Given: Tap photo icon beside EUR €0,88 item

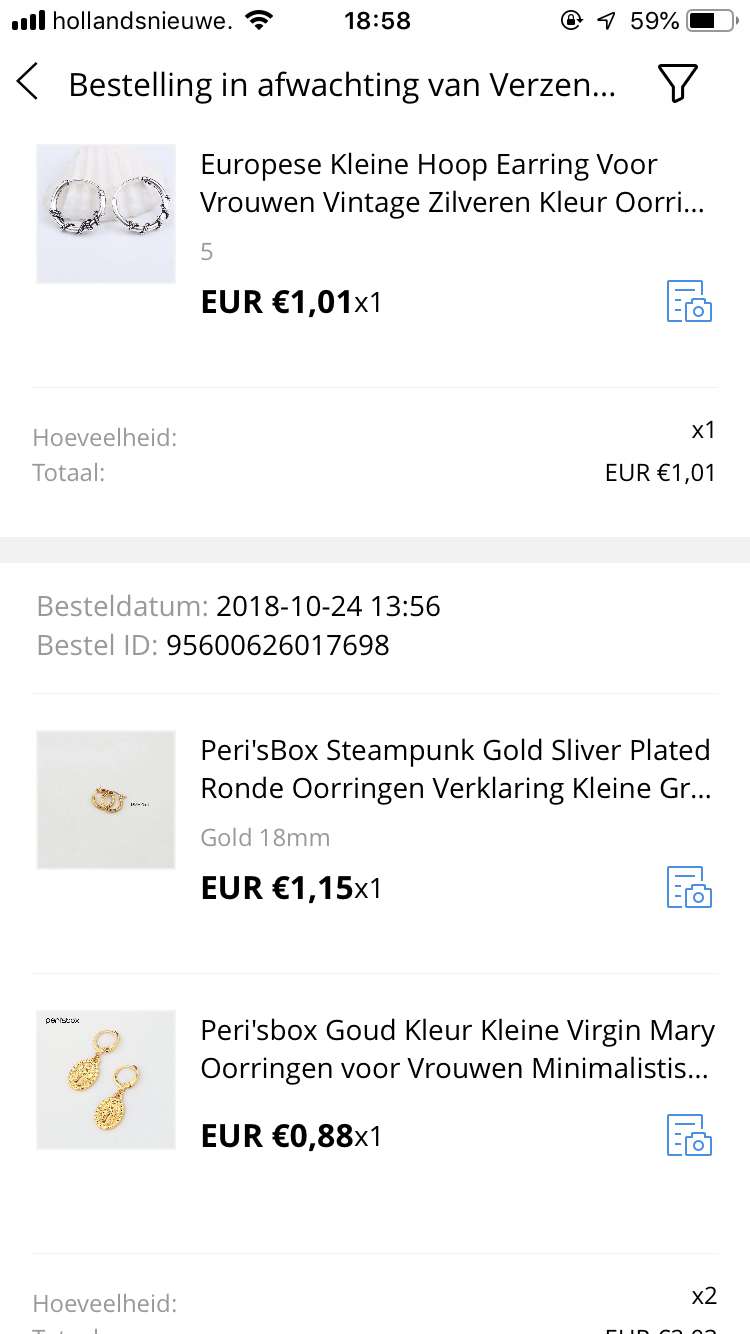Looking at the screenshot, I should tap(689, 1135).
